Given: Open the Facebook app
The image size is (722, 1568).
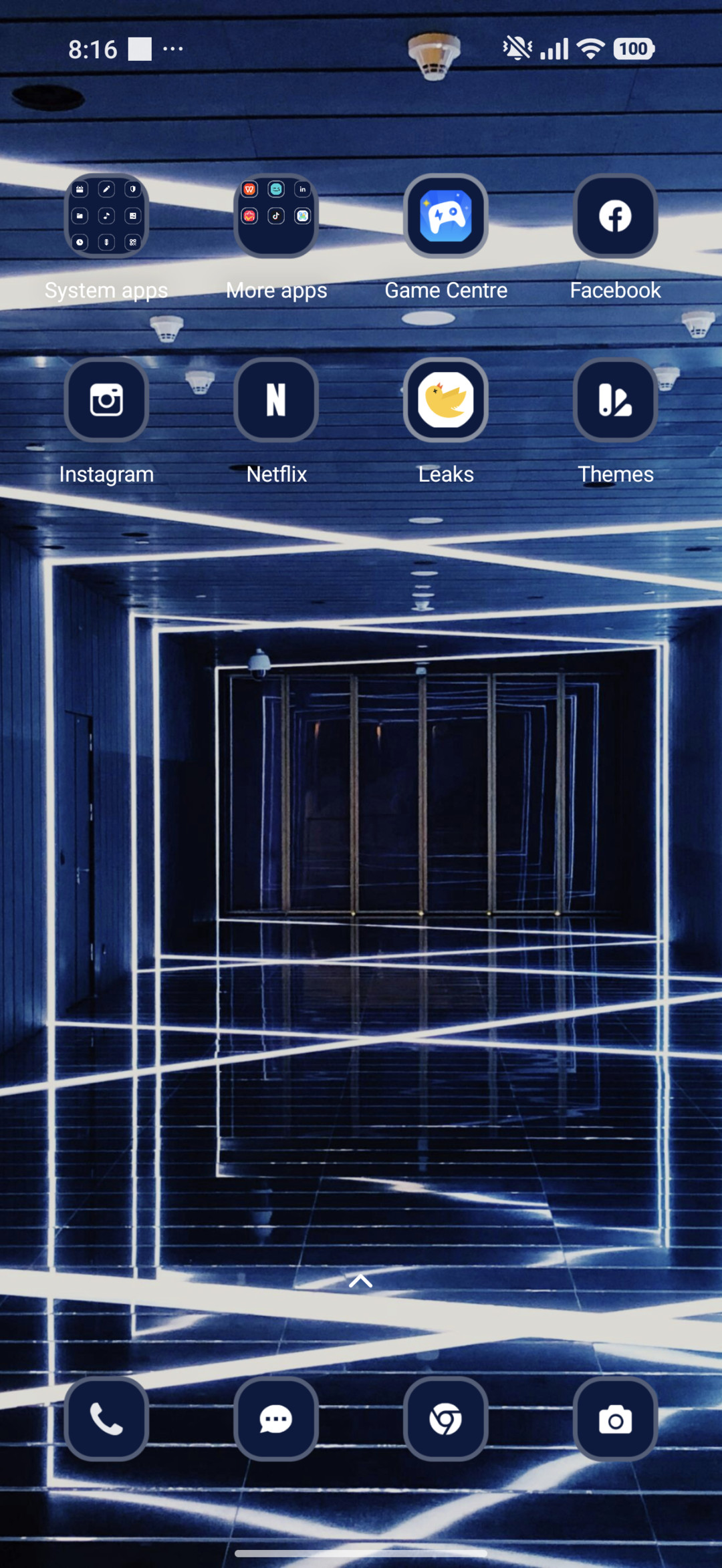Looking at the screenshot, I should pos(616,216).
